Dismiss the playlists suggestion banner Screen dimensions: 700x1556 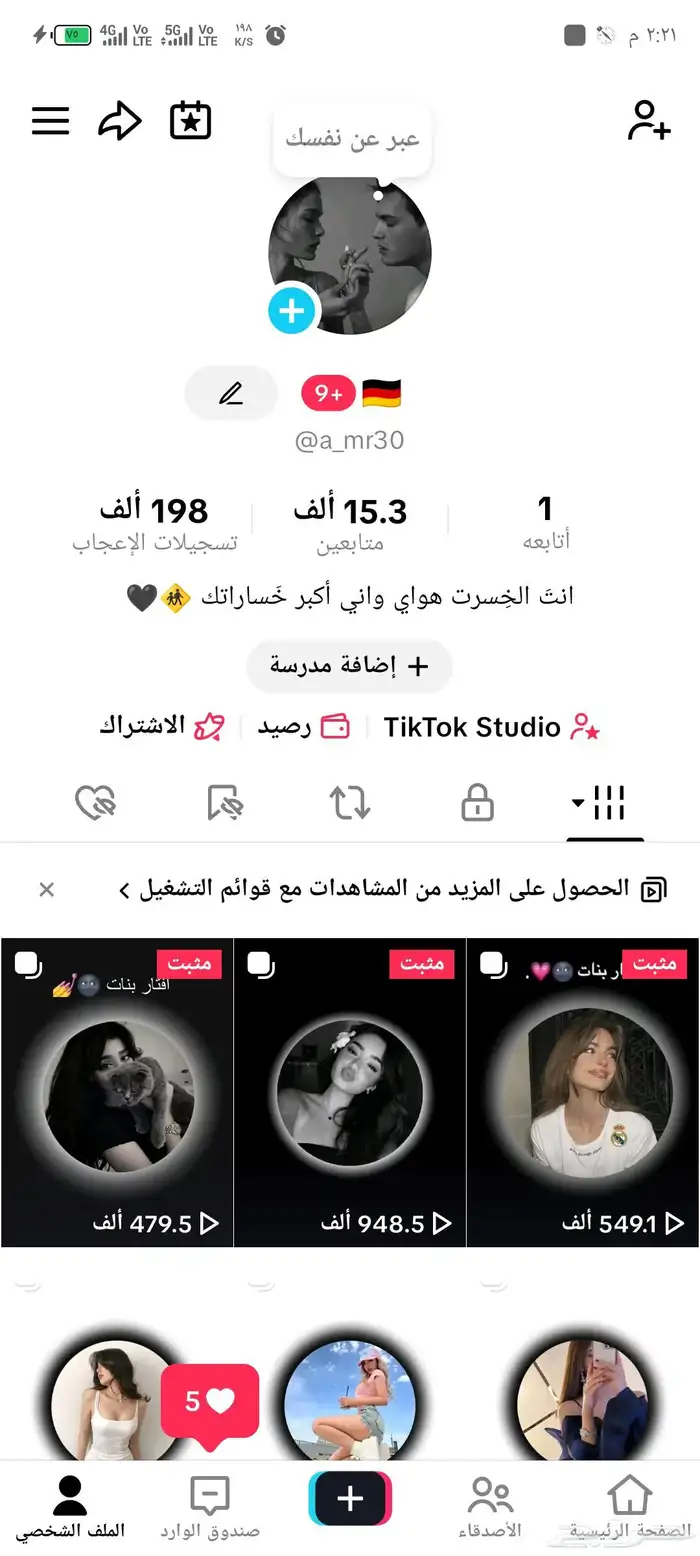click(x=46, y=889)
